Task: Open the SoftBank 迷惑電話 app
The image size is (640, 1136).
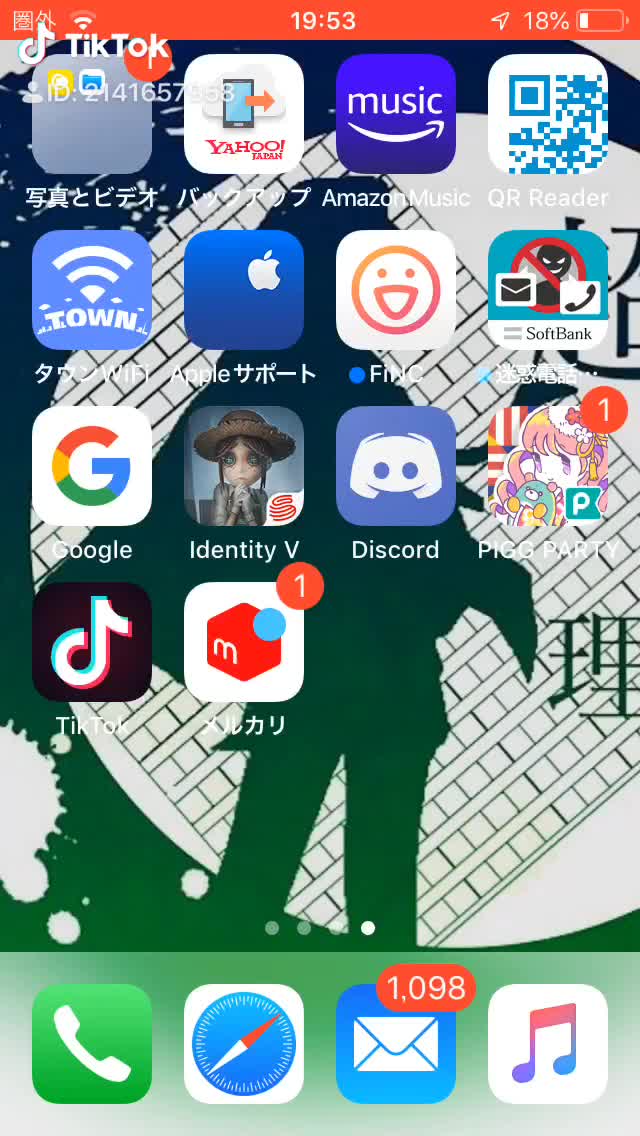Action: (548, 290)
